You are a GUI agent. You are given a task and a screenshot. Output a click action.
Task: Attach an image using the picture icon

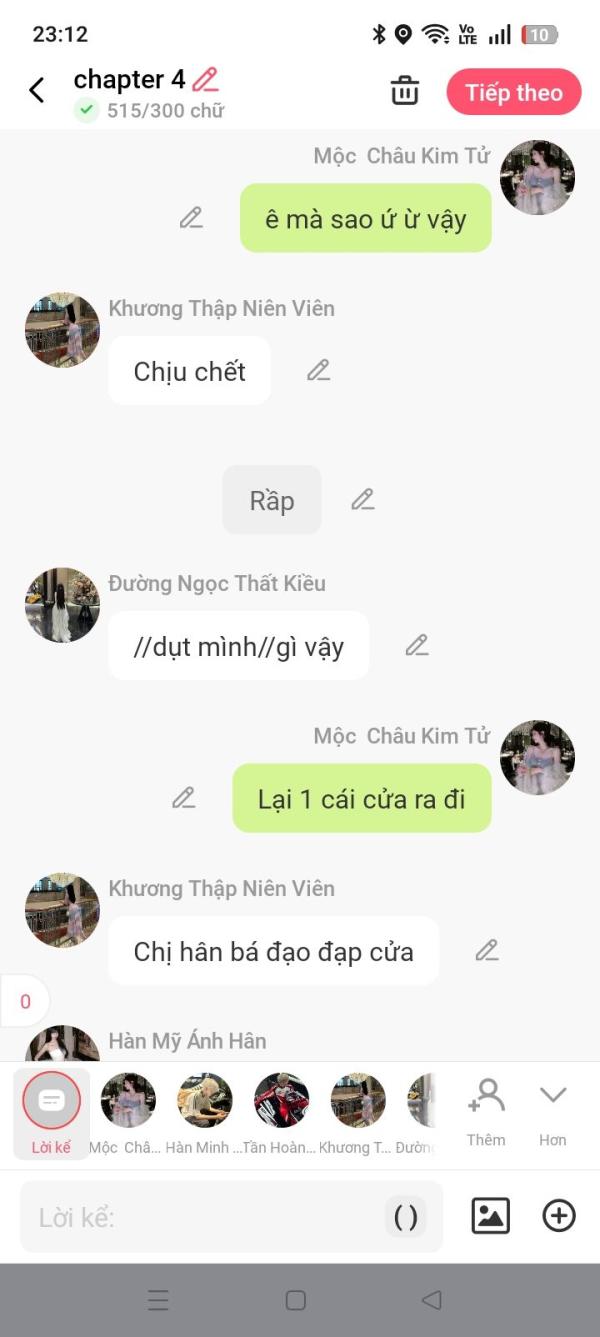(x=490, y=1216)
